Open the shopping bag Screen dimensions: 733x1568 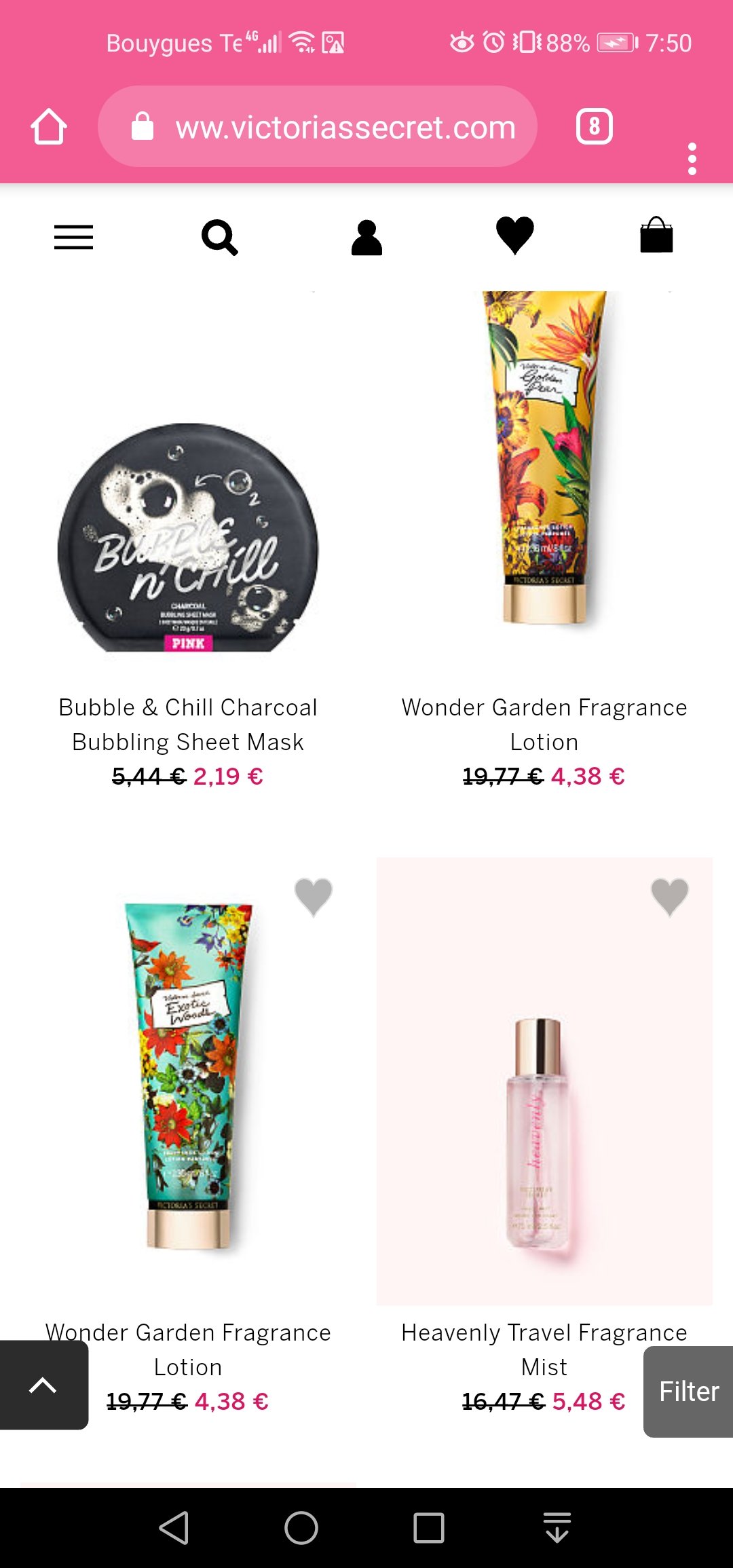(656, 235)
